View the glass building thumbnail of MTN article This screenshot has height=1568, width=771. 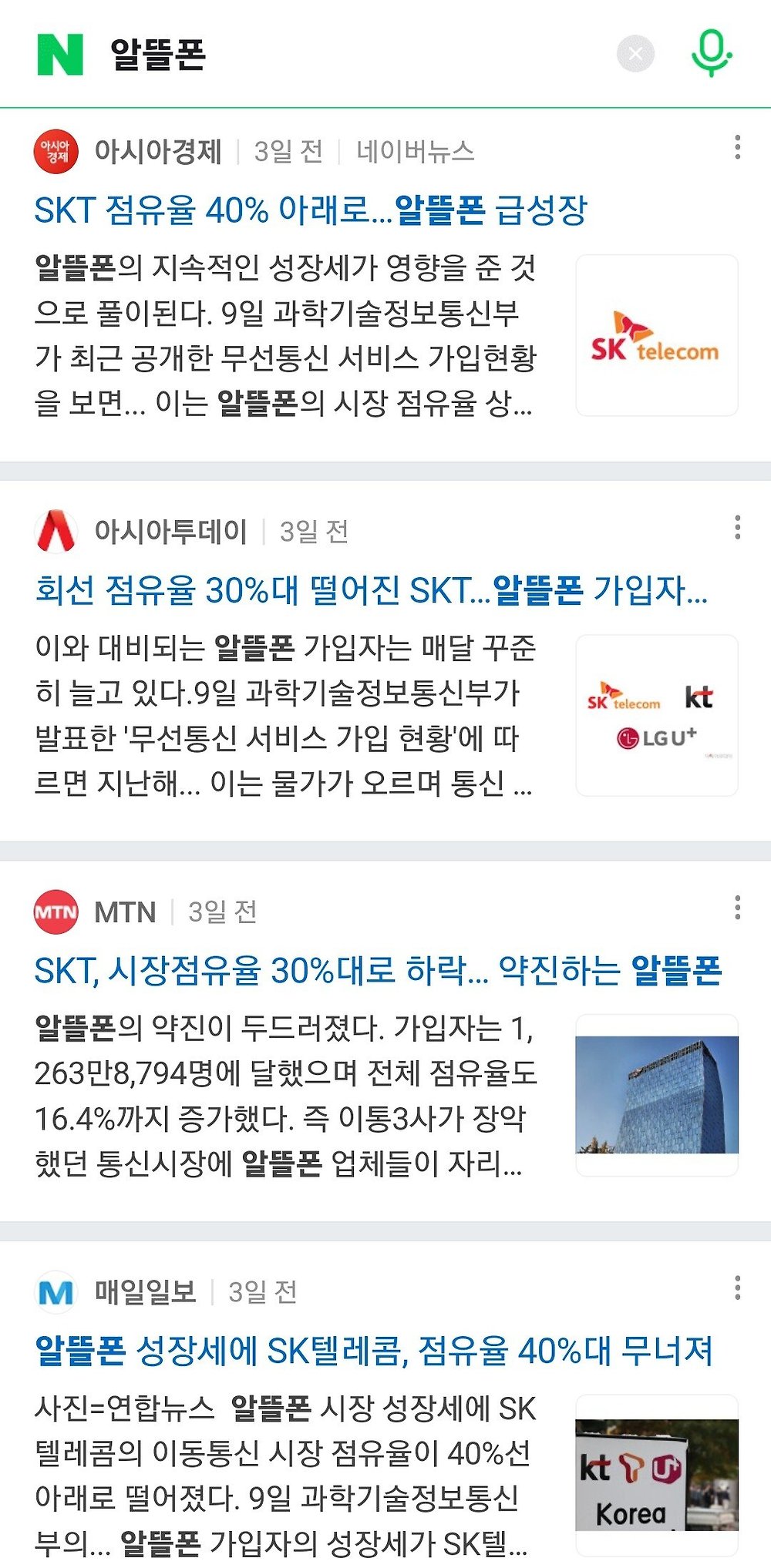(x=657, y=1095)
